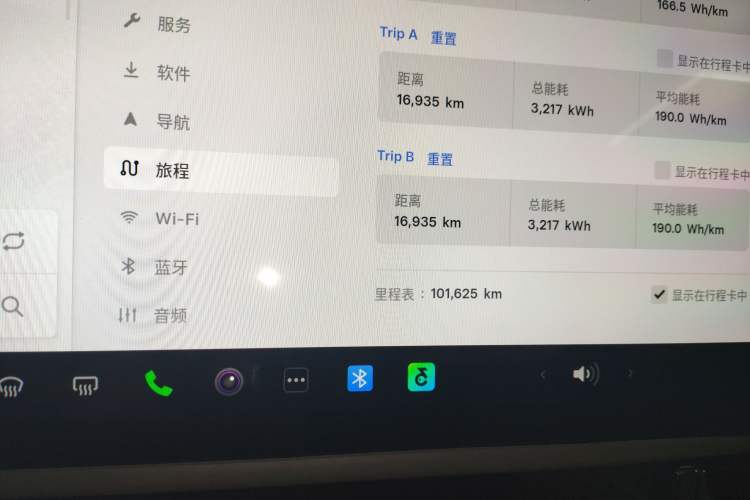This screenshot has height=500, width=750.
Task: Tap the search magnifier icon
Action: point(12,306)
